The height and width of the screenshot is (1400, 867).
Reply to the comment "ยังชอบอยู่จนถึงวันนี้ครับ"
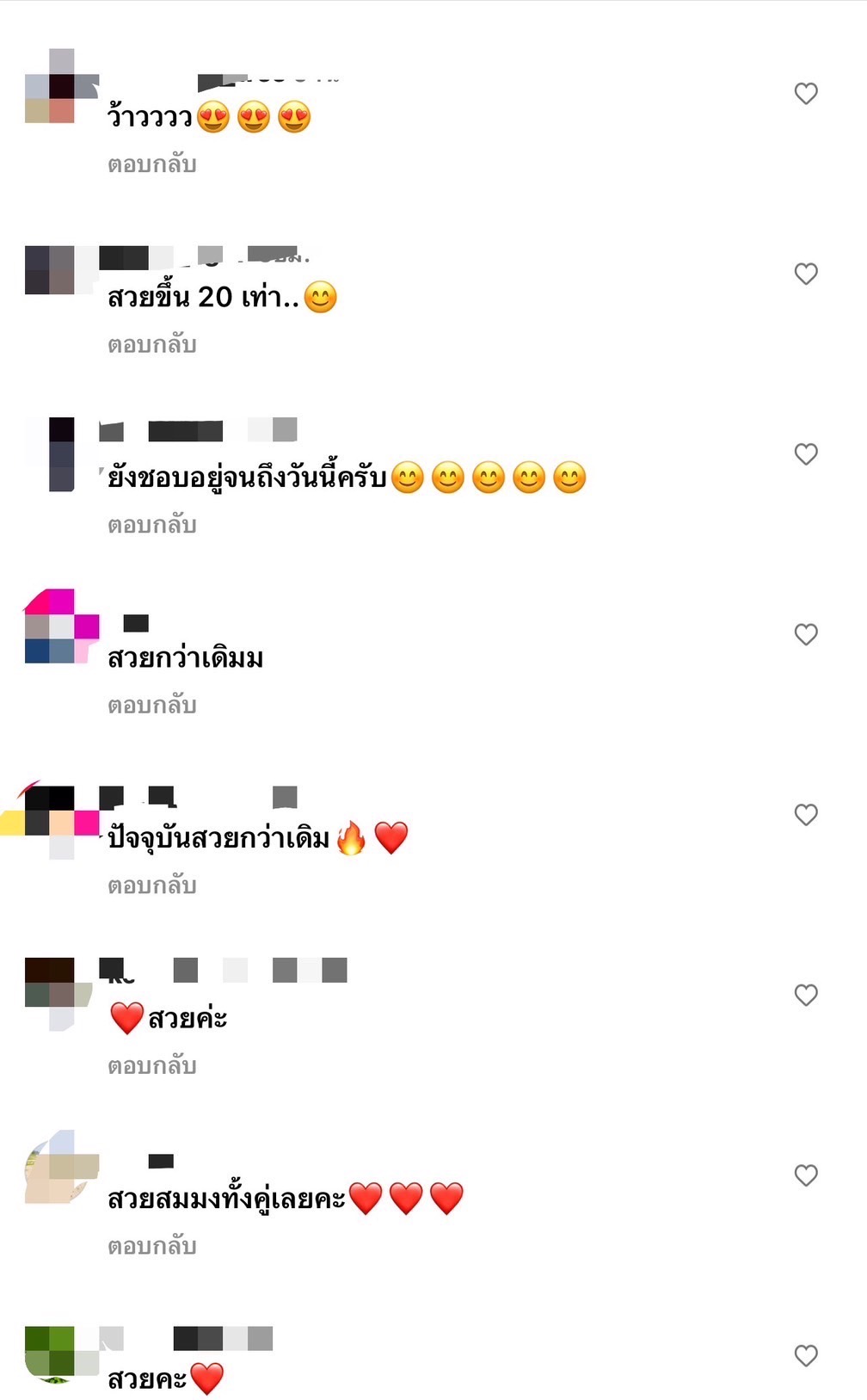(152, 525)
